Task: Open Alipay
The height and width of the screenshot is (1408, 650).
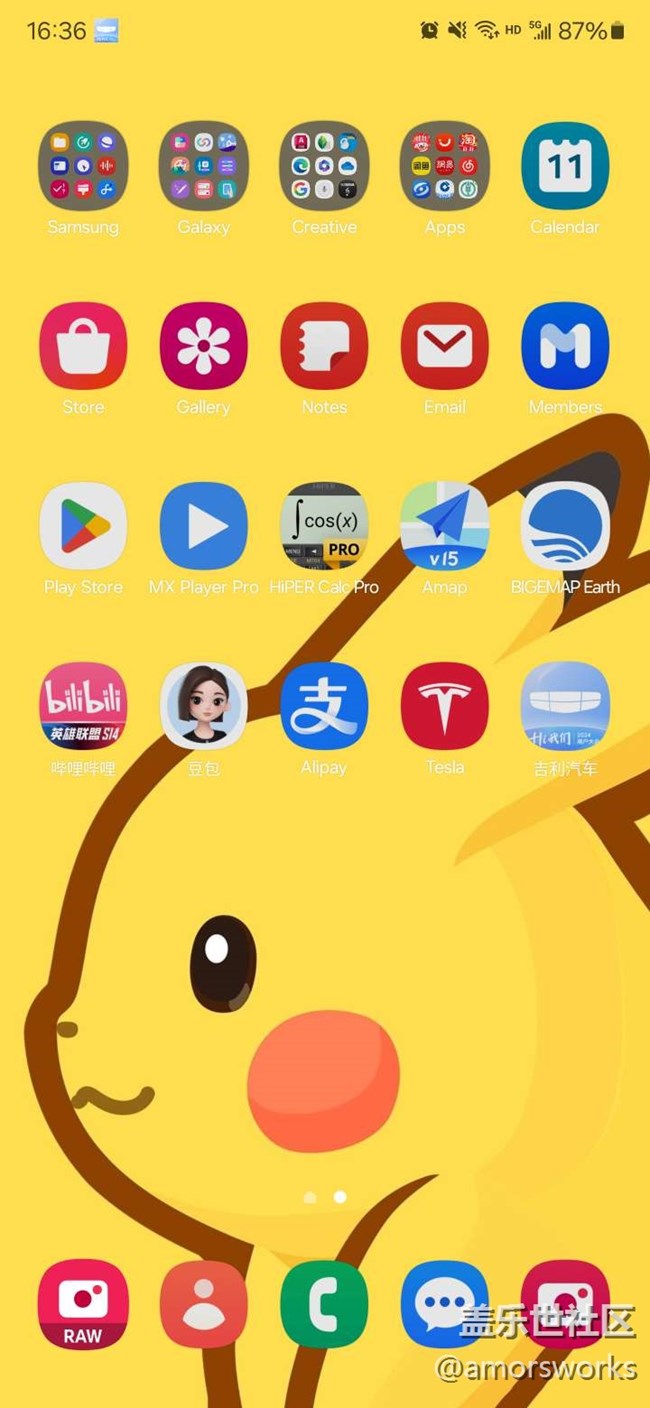Action: 324,706
